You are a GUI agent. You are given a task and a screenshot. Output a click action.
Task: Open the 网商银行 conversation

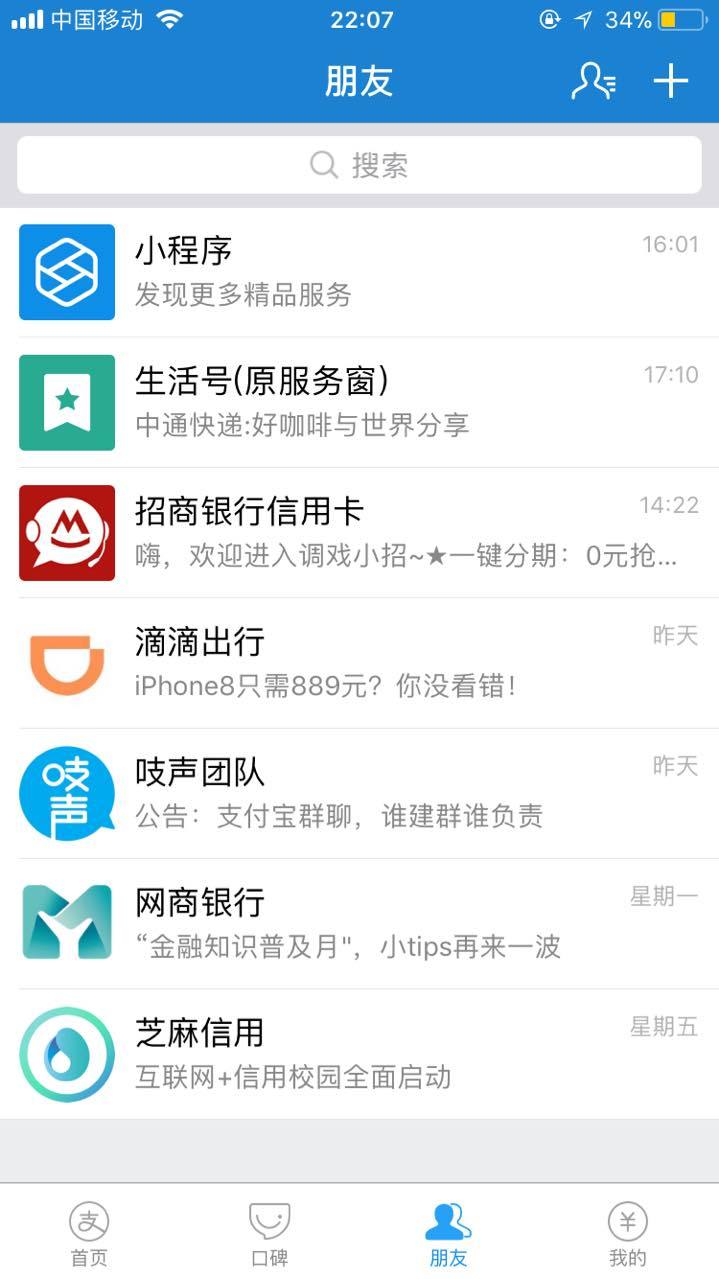coord(359,923)
